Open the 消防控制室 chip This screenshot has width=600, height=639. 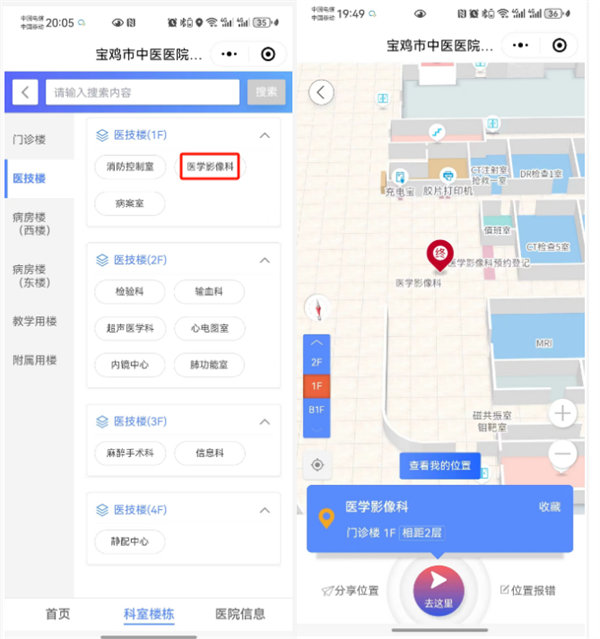point(130,167)
